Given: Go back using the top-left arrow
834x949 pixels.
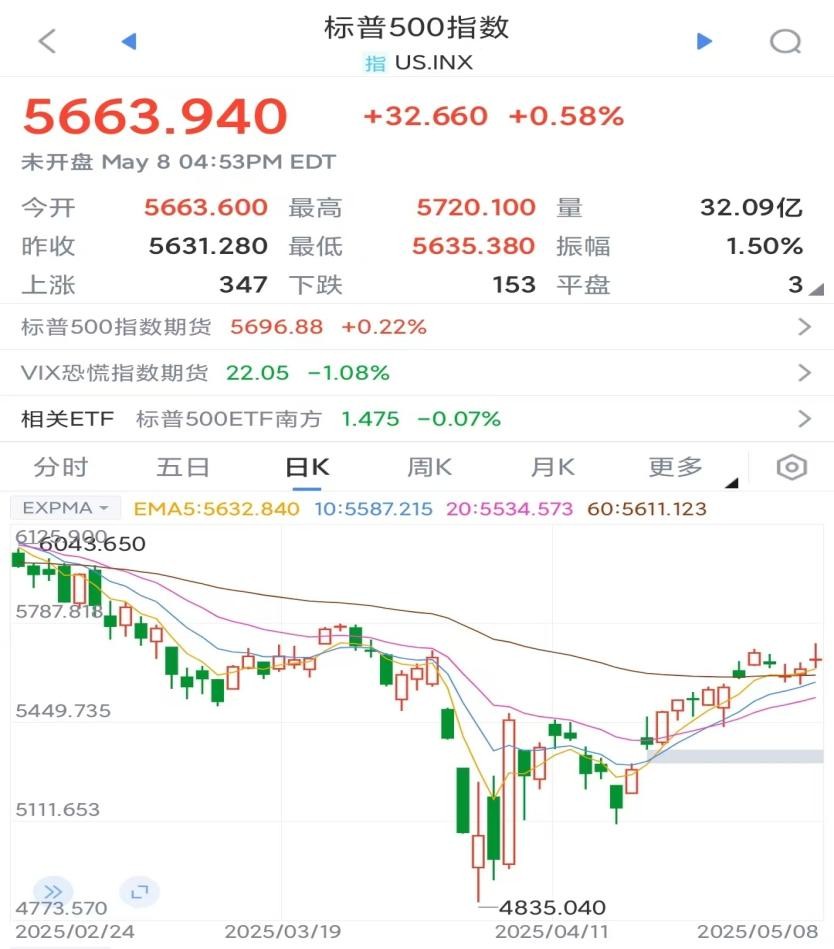Looking at the screenshot, I should [47, 41].
